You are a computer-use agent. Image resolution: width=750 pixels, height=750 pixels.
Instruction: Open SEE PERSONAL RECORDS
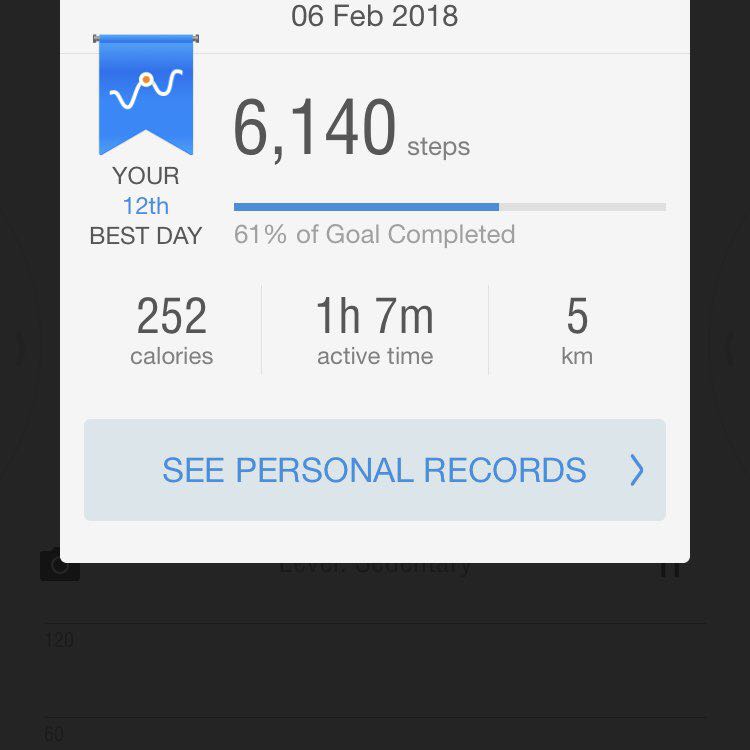click(374, 470)
